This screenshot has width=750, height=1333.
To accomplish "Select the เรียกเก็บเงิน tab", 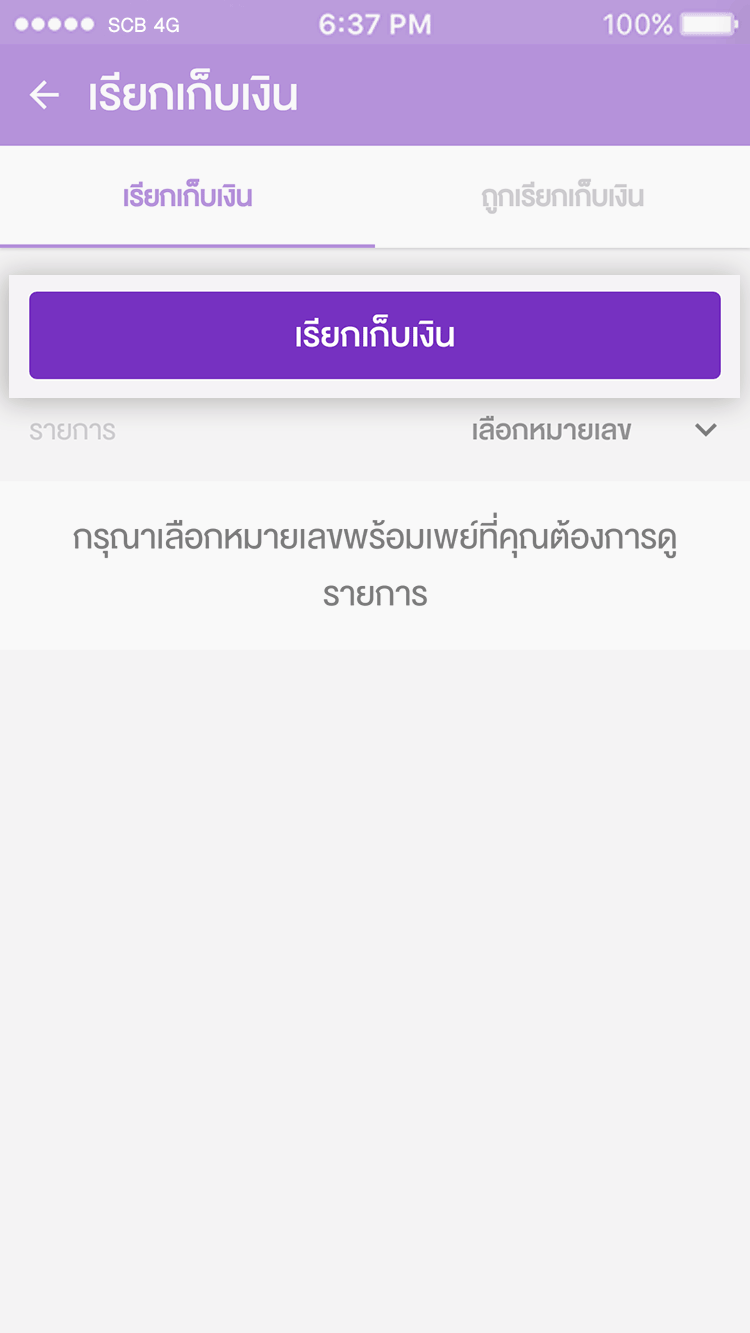I will [187, 197].
